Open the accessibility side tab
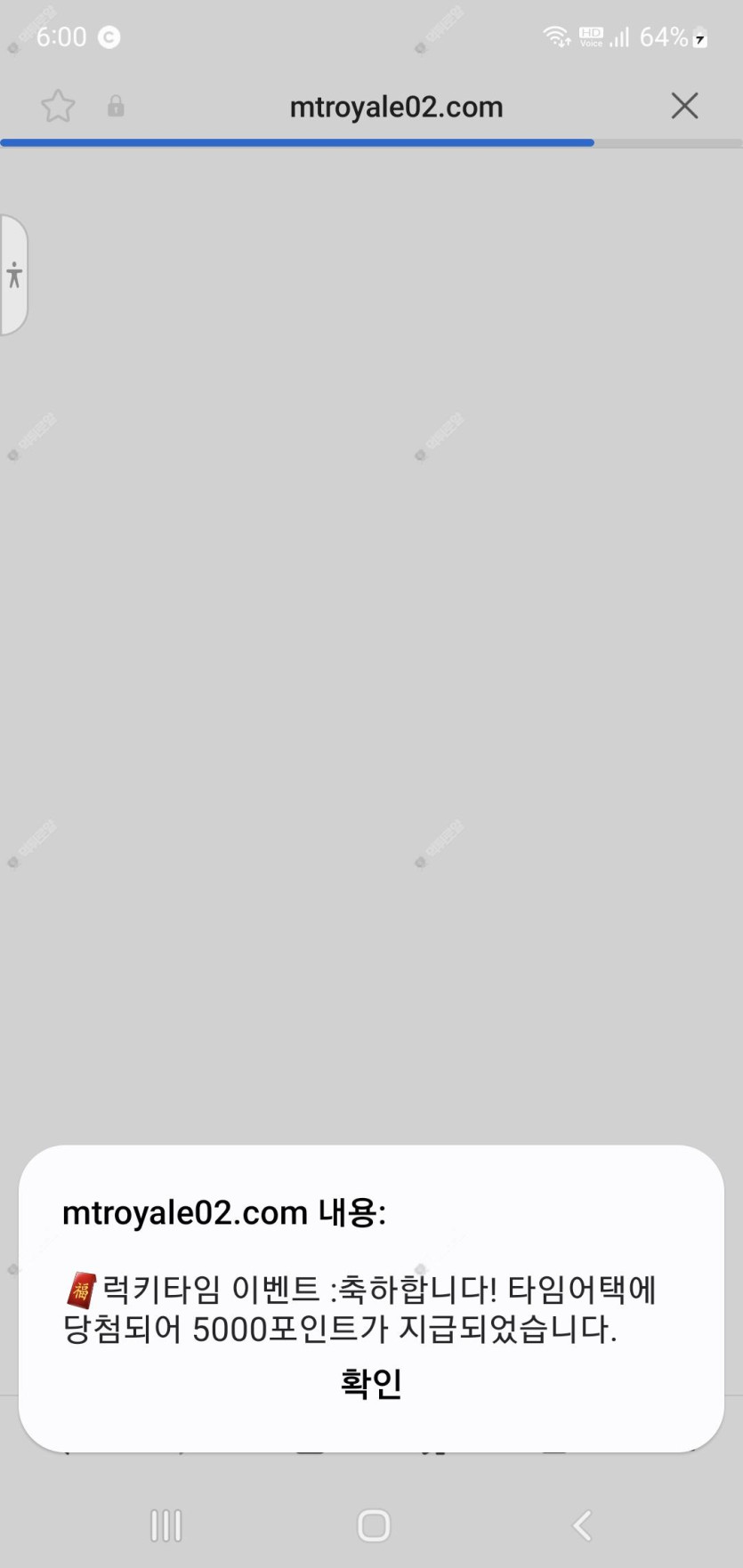 point(14,275)
